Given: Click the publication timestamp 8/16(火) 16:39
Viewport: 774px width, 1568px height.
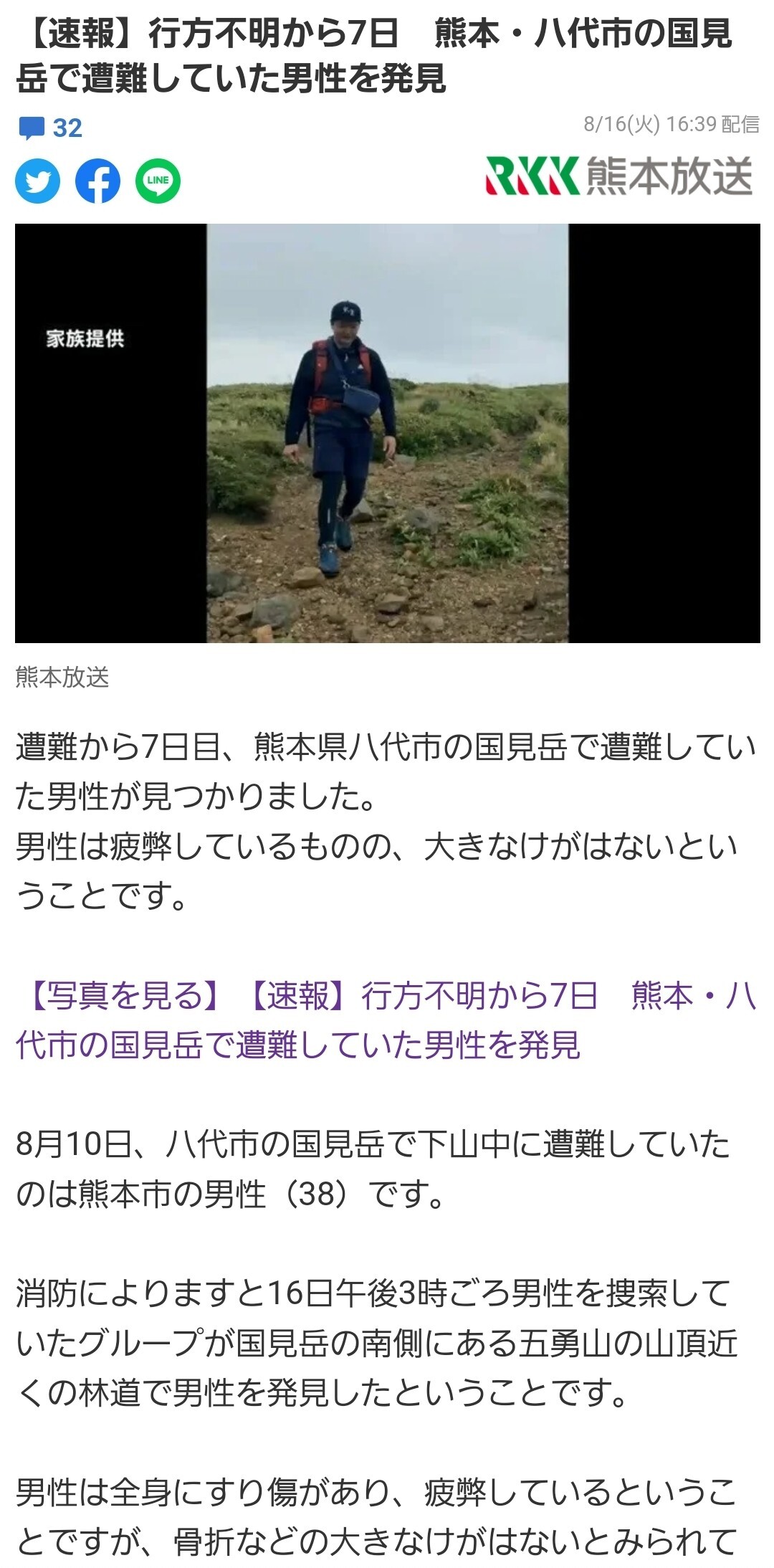Looking at the screenshot, I should [x=672, y=123].
